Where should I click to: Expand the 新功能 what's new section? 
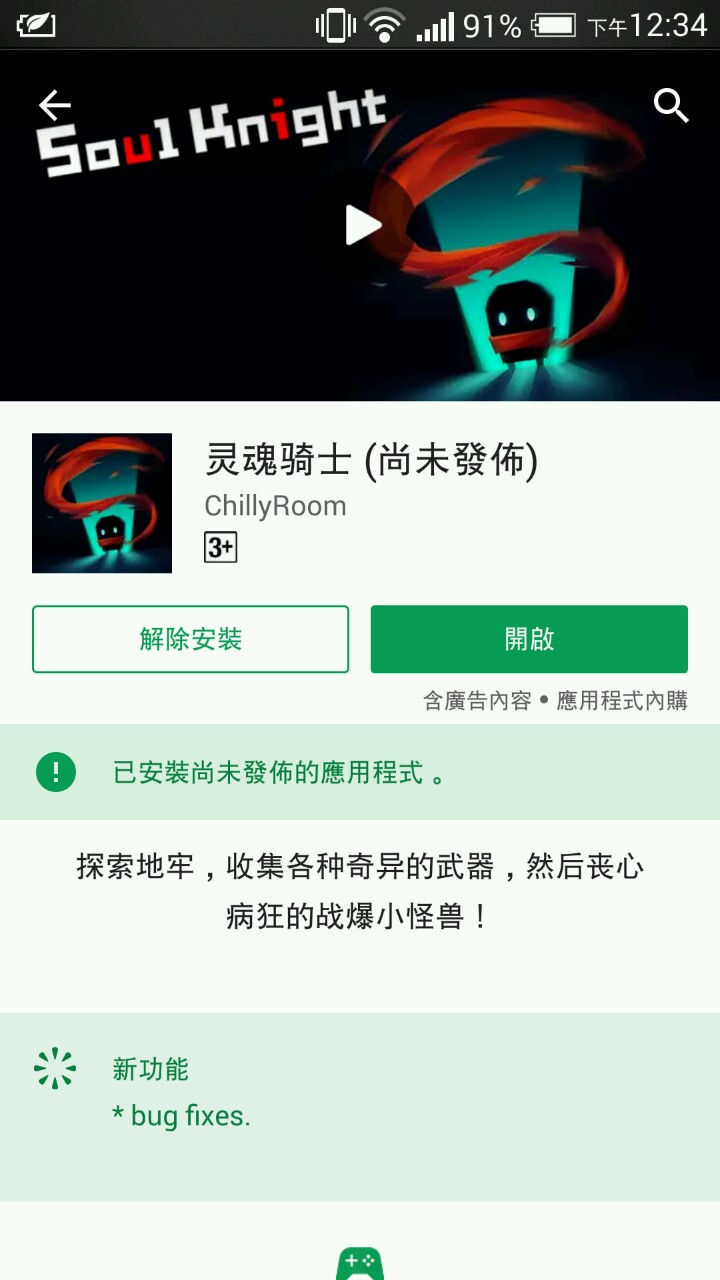360,1093
